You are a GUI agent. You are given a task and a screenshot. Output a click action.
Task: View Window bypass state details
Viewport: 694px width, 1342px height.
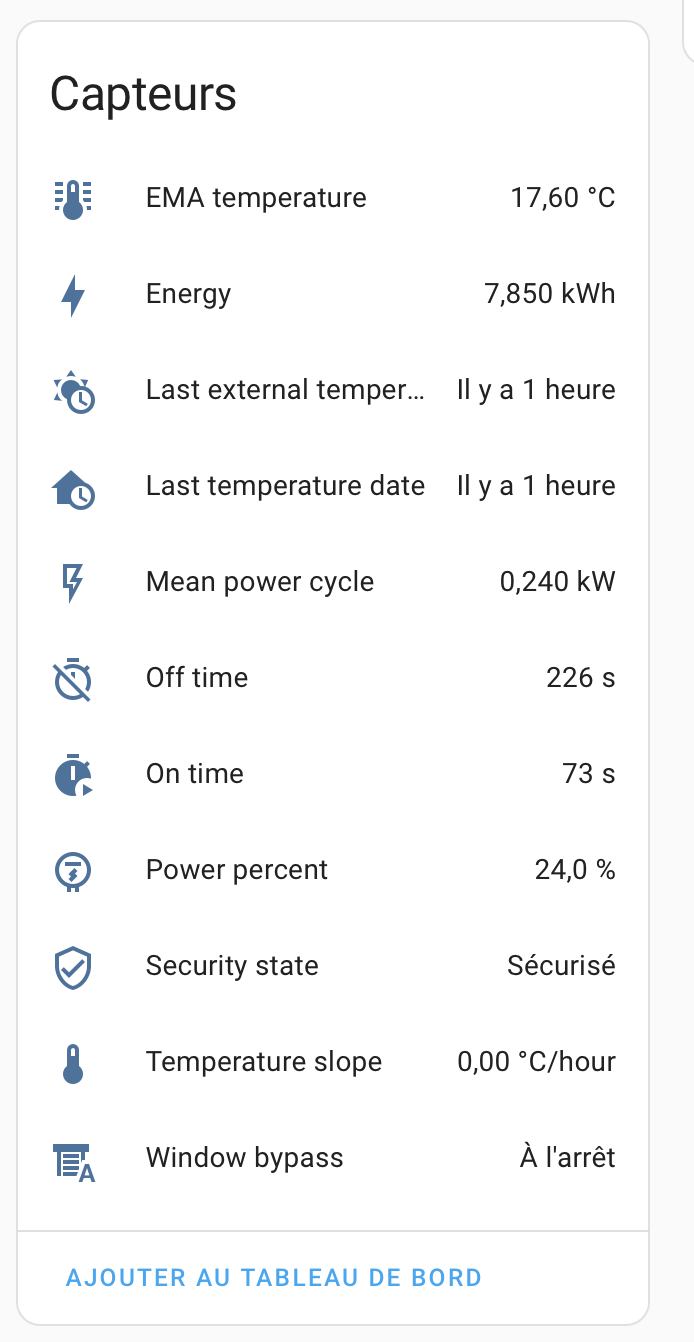click(x=333, y=1158)
